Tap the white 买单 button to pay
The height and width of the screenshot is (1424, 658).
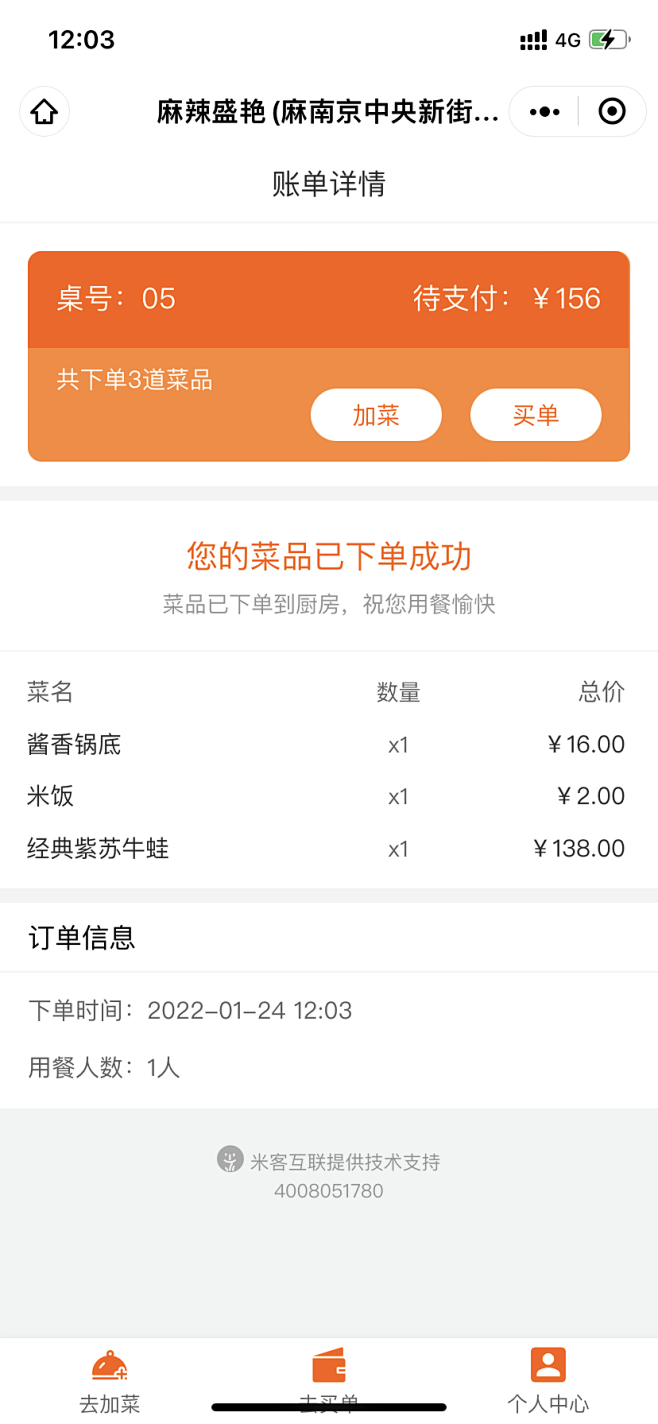click(x=536, y=415)
